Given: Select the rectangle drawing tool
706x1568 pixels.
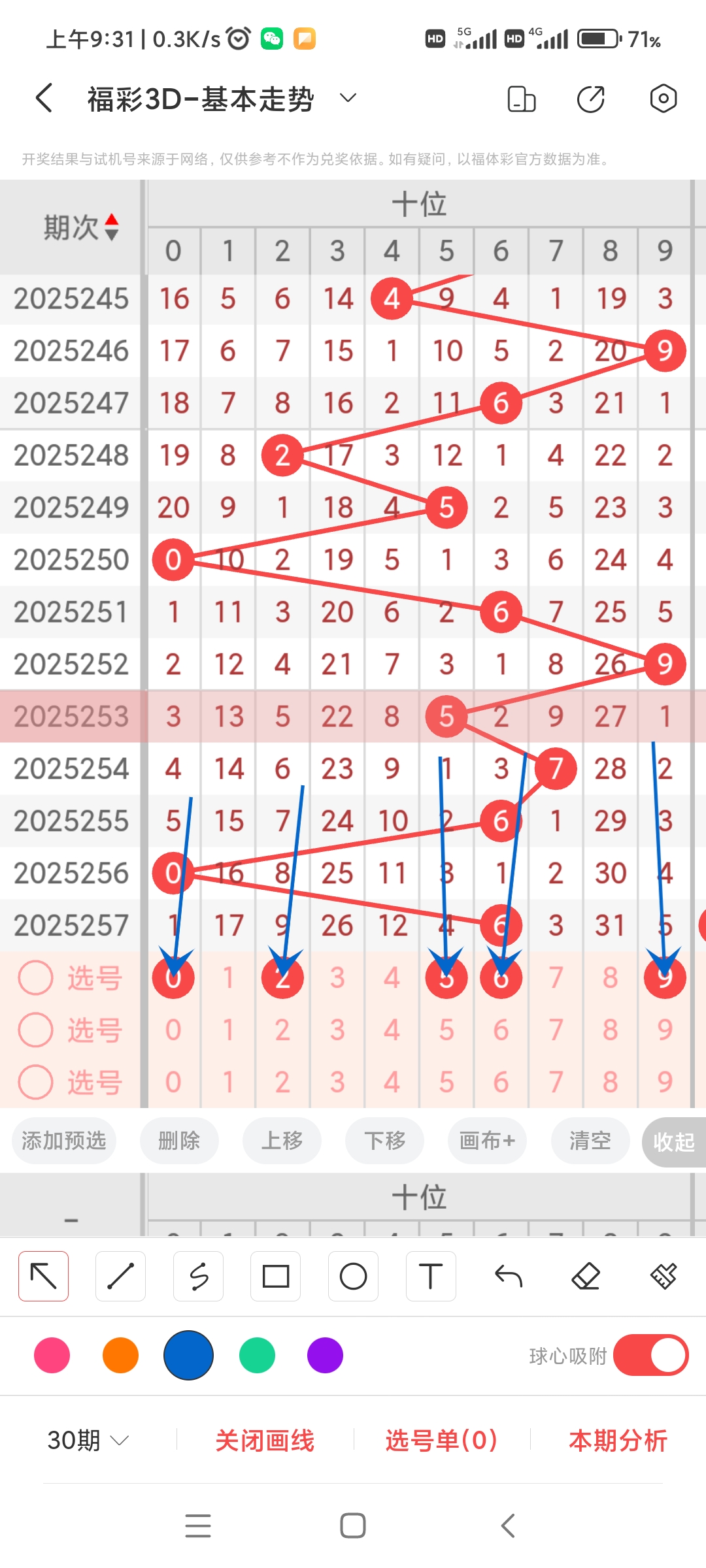Looking at the screenshot, I should point(275,1275).
